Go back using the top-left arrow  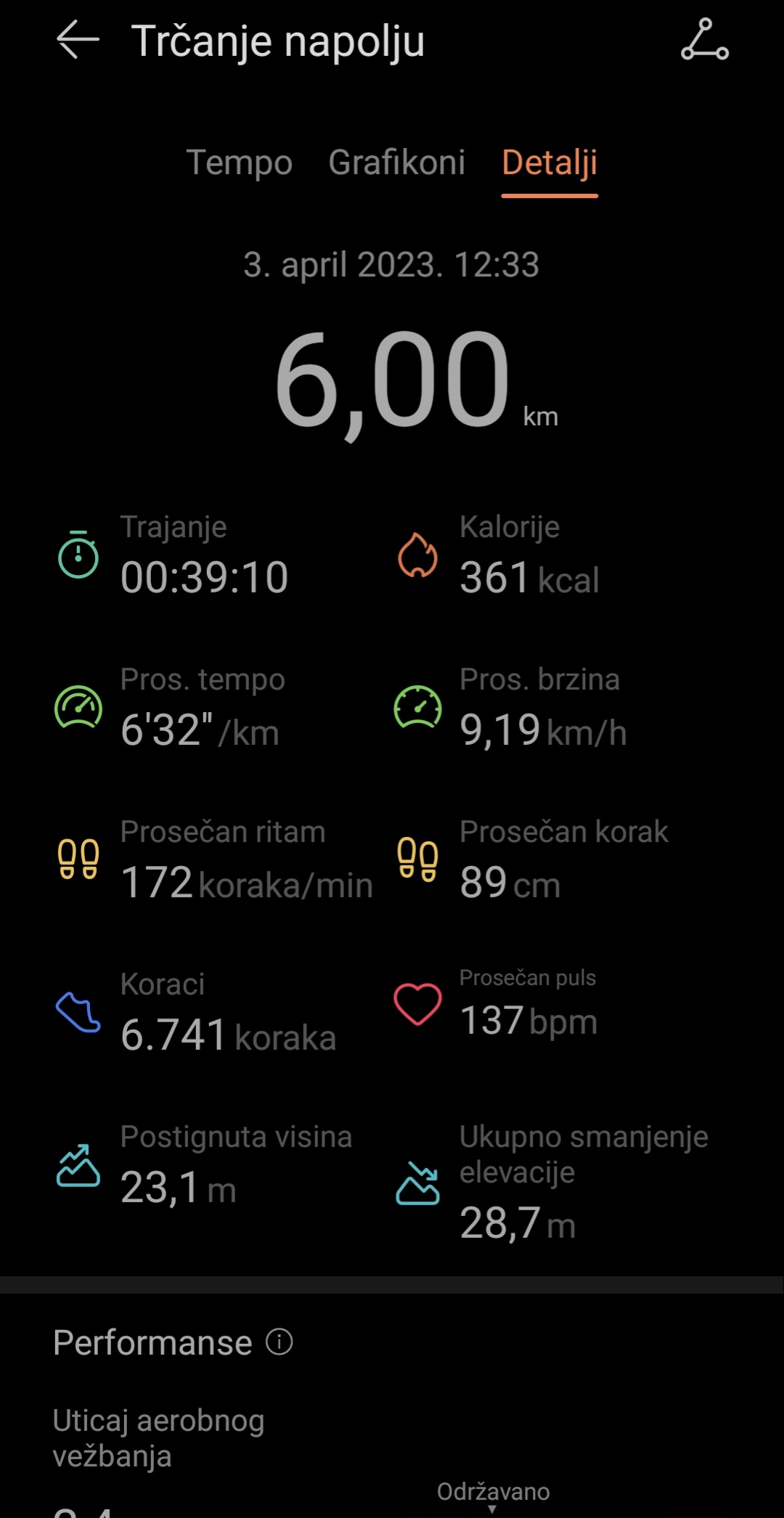click(78, 40)
